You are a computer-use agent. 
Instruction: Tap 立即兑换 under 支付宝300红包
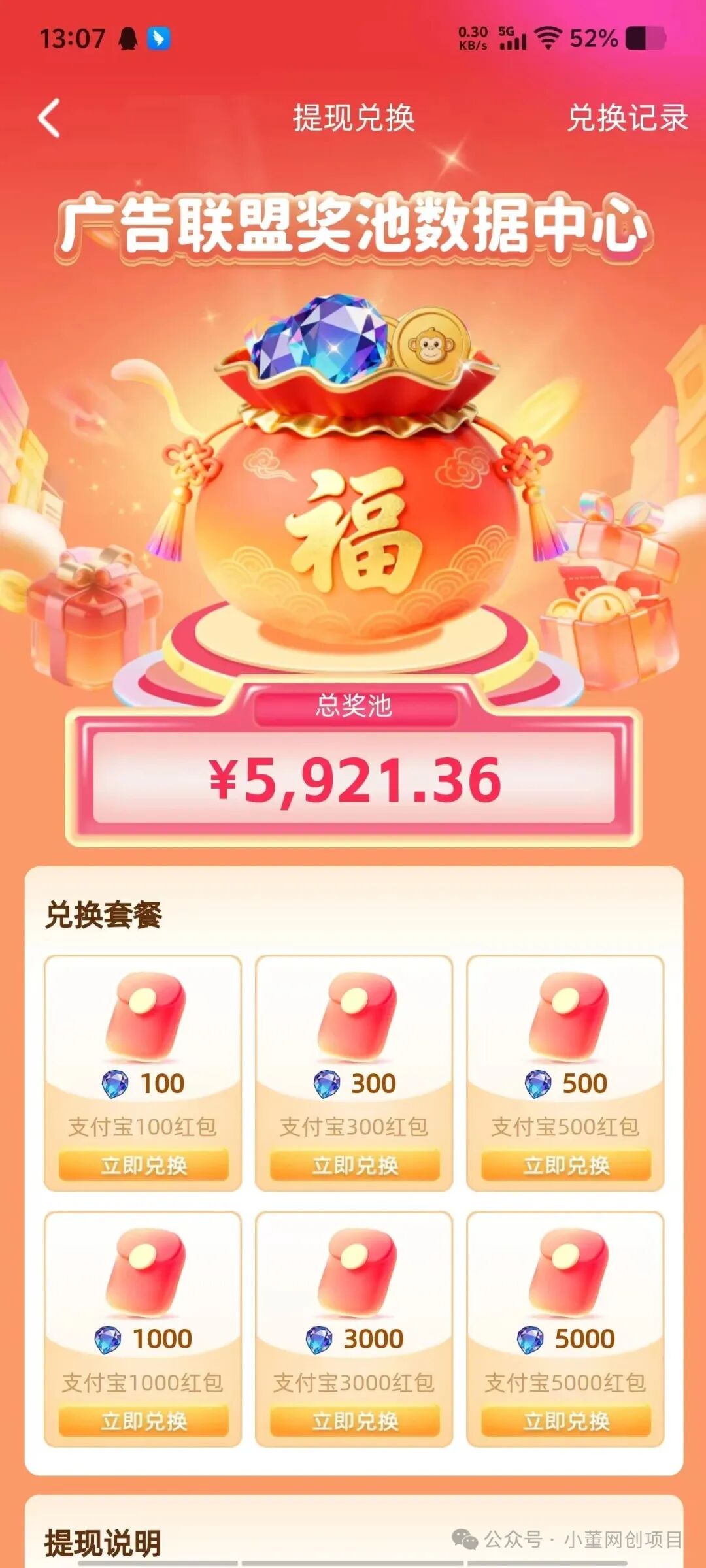(x=354, y=1165)
